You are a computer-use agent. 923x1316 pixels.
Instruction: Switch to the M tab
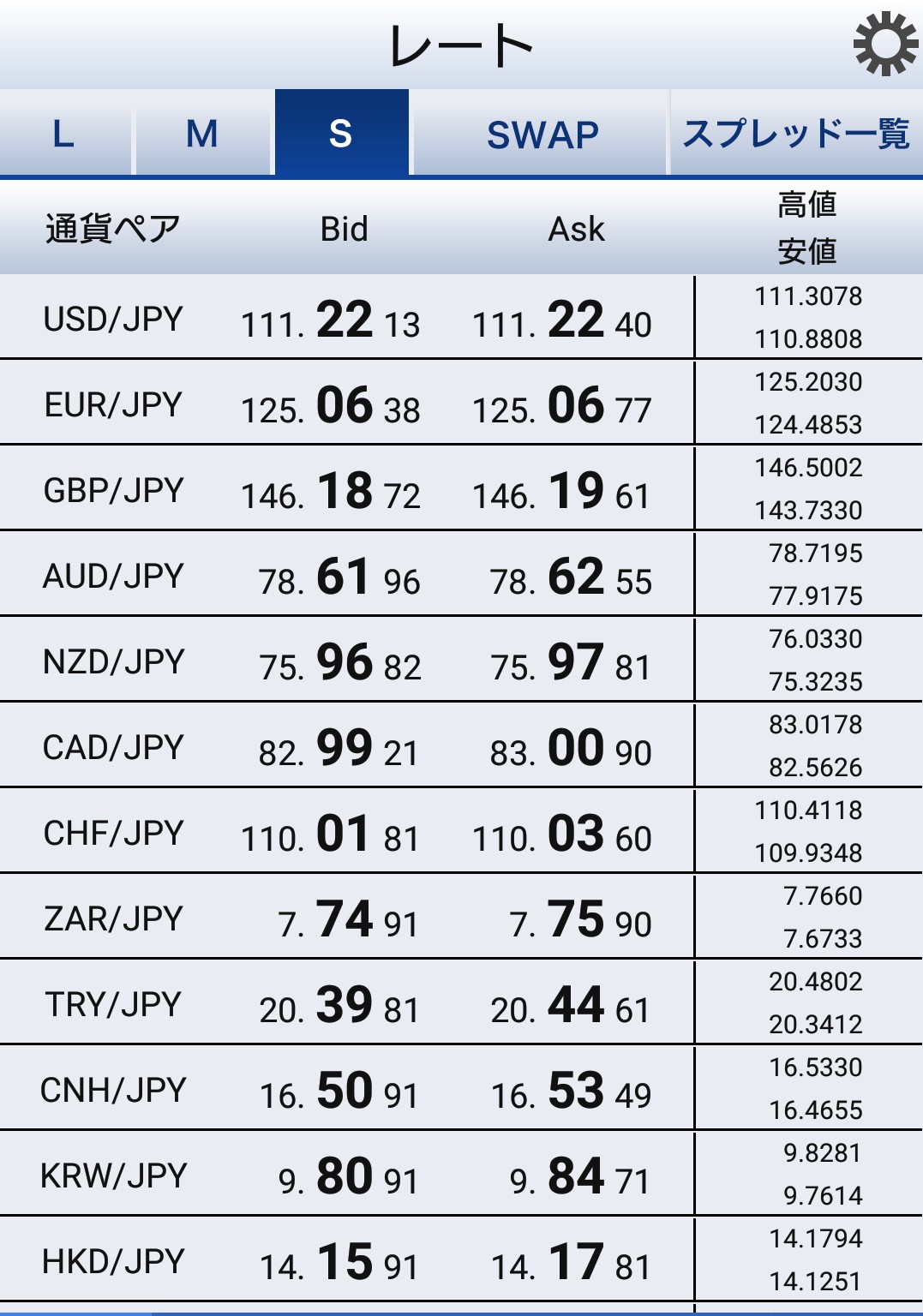[202, 135]
